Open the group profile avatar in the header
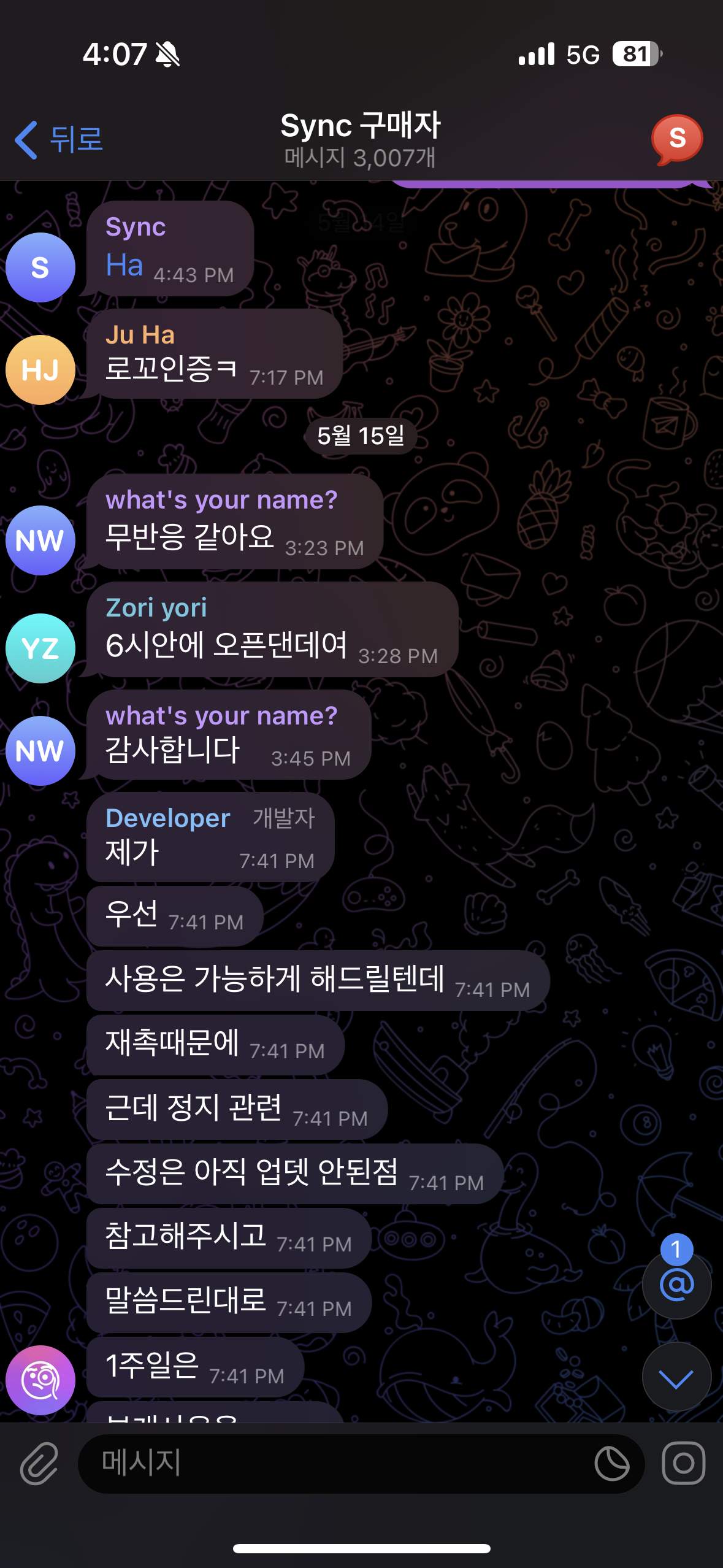Image resolution: width=723 pixels, height=1568 pixels. tap(676, 139)
